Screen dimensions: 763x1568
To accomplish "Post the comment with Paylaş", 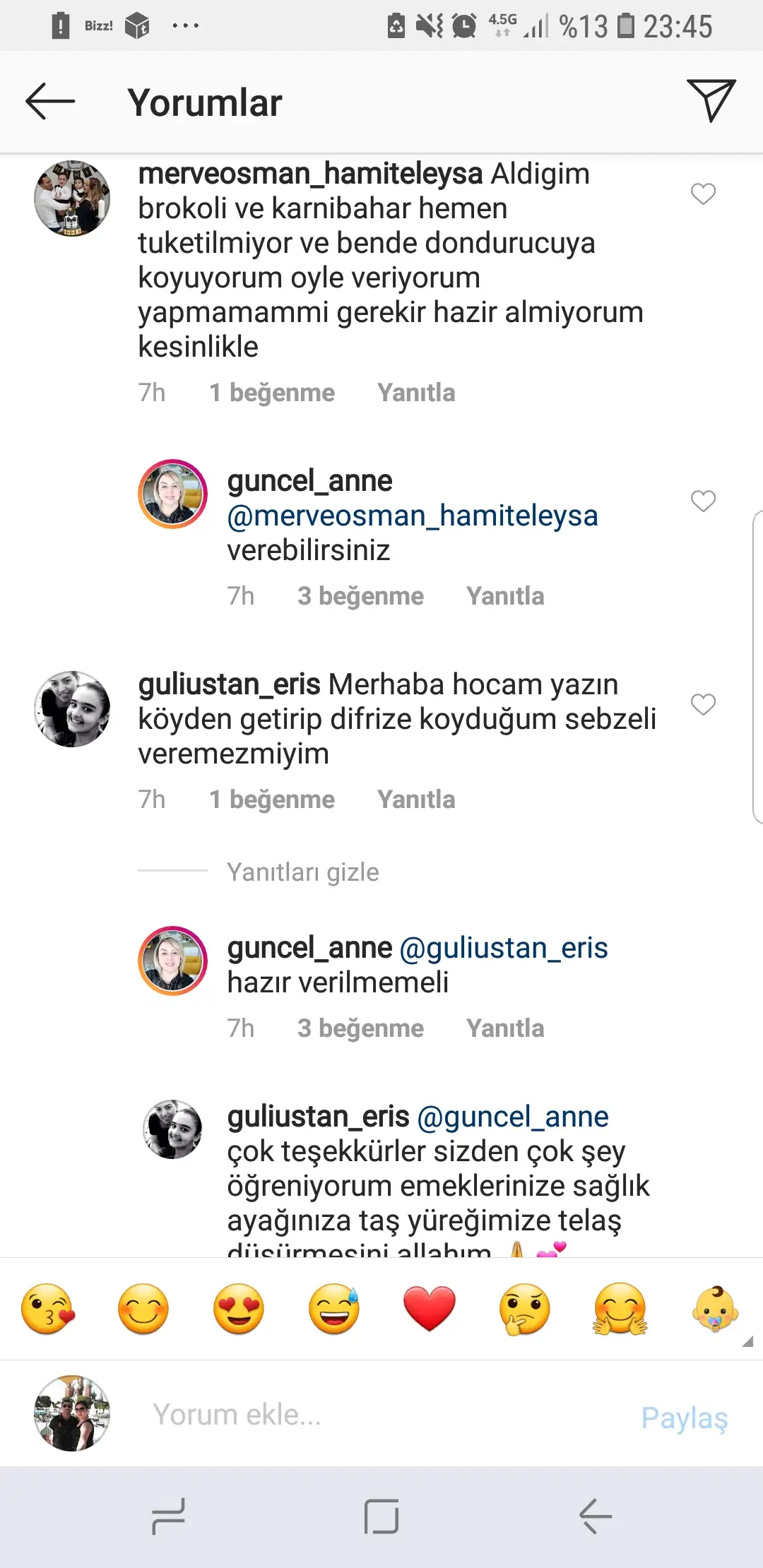I will 684,1417.
